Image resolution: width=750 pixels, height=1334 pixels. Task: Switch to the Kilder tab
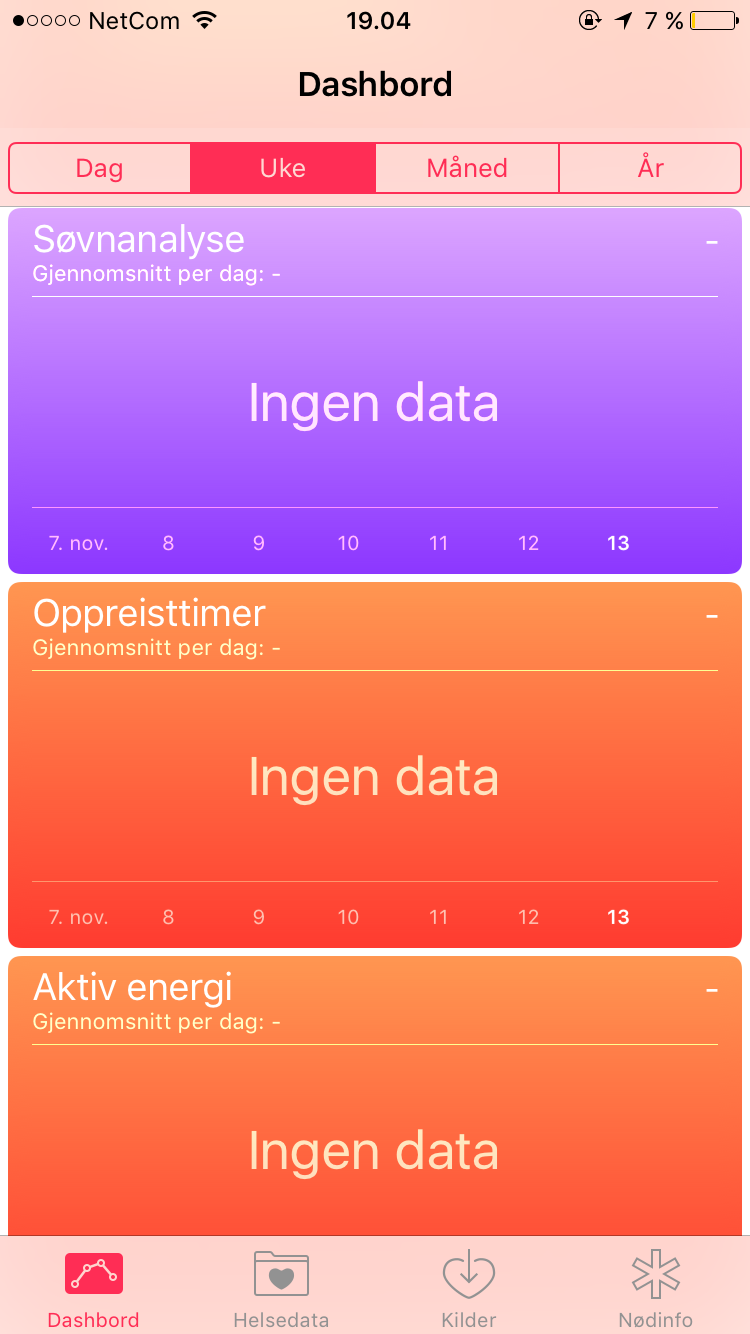469,1288
